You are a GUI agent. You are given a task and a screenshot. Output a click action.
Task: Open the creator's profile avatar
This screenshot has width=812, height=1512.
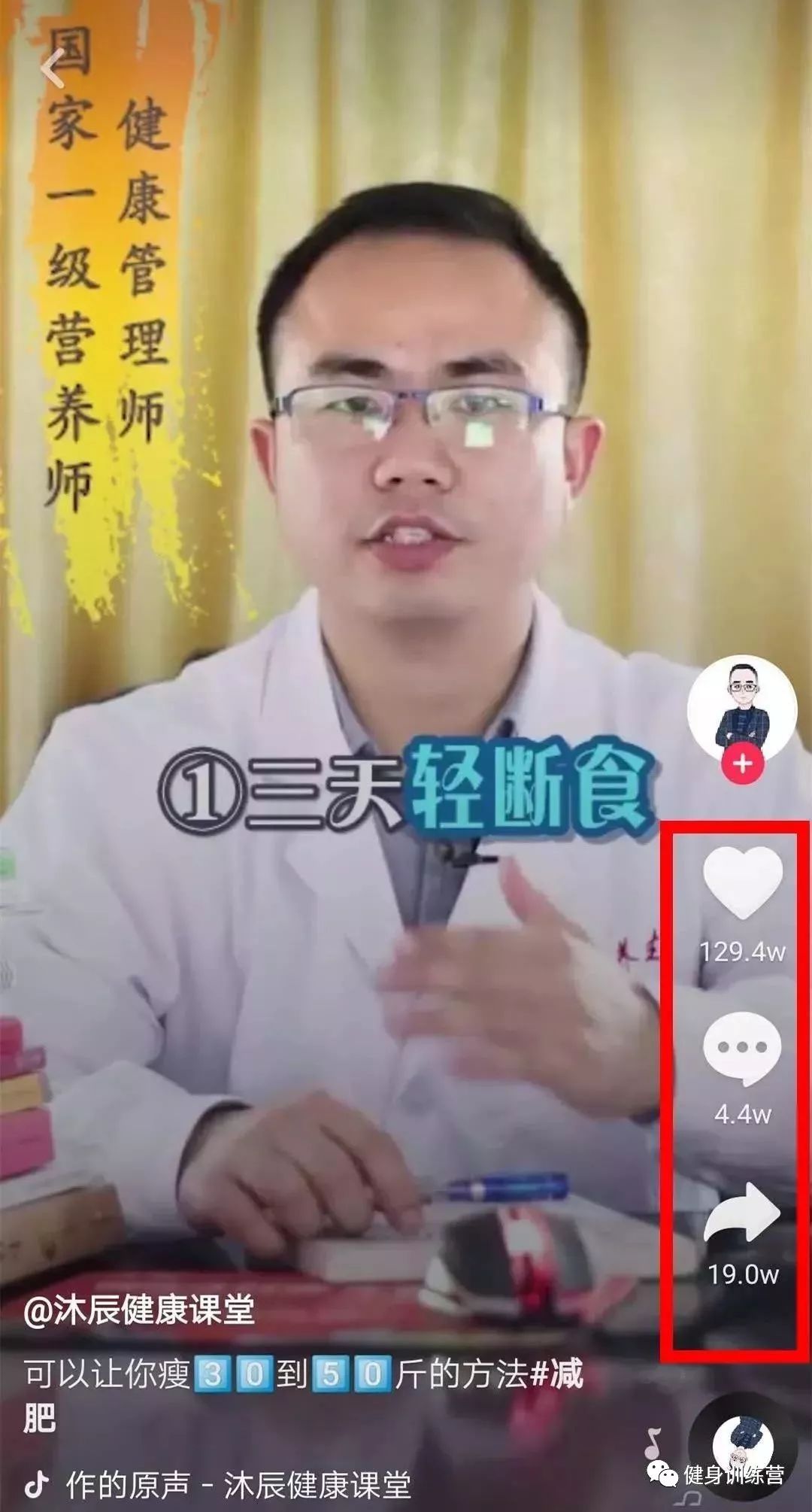(742, 711)
